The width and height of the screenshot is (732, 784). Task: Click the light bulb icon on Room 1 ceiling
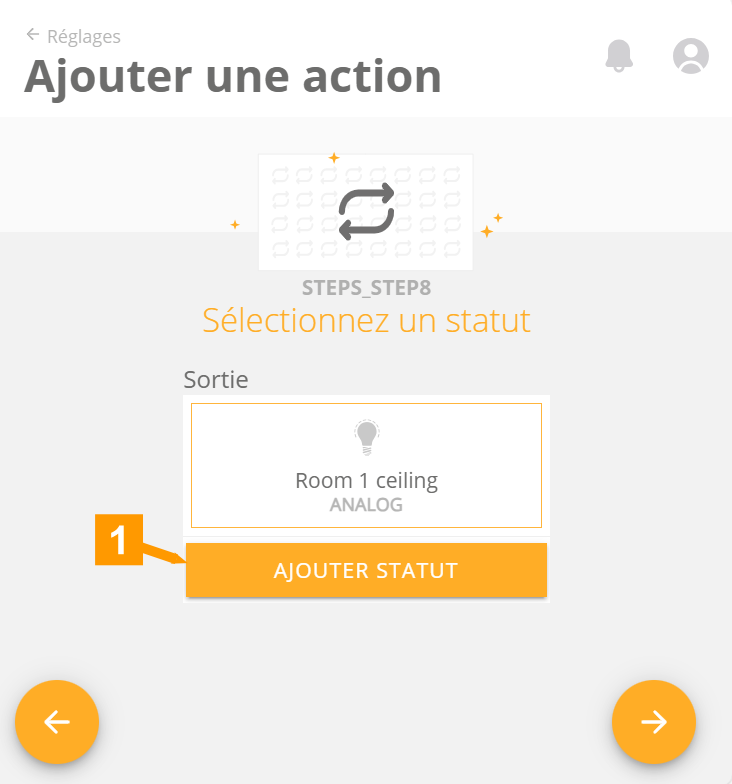(366, 434)
